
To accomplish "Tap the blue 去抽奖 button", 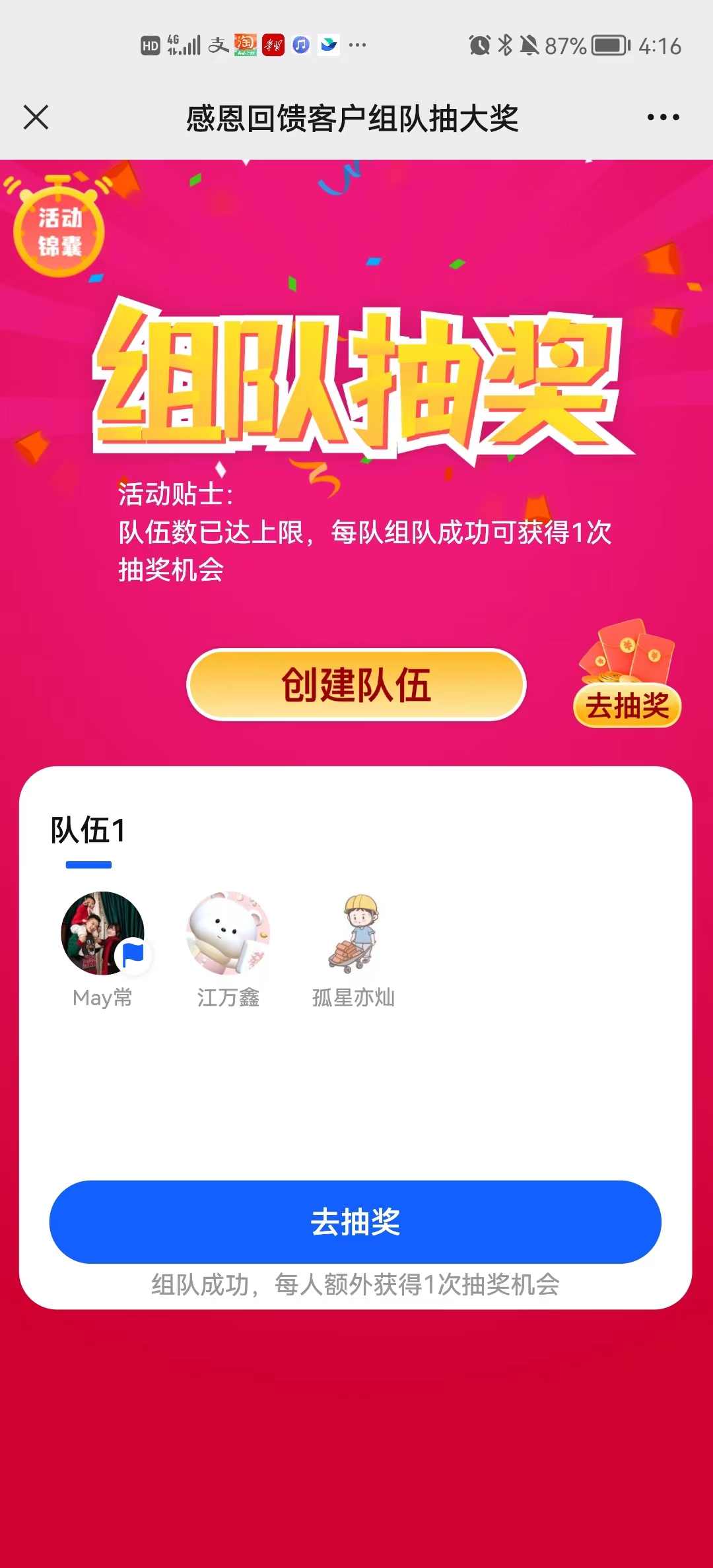I will tap(355, 1222).
